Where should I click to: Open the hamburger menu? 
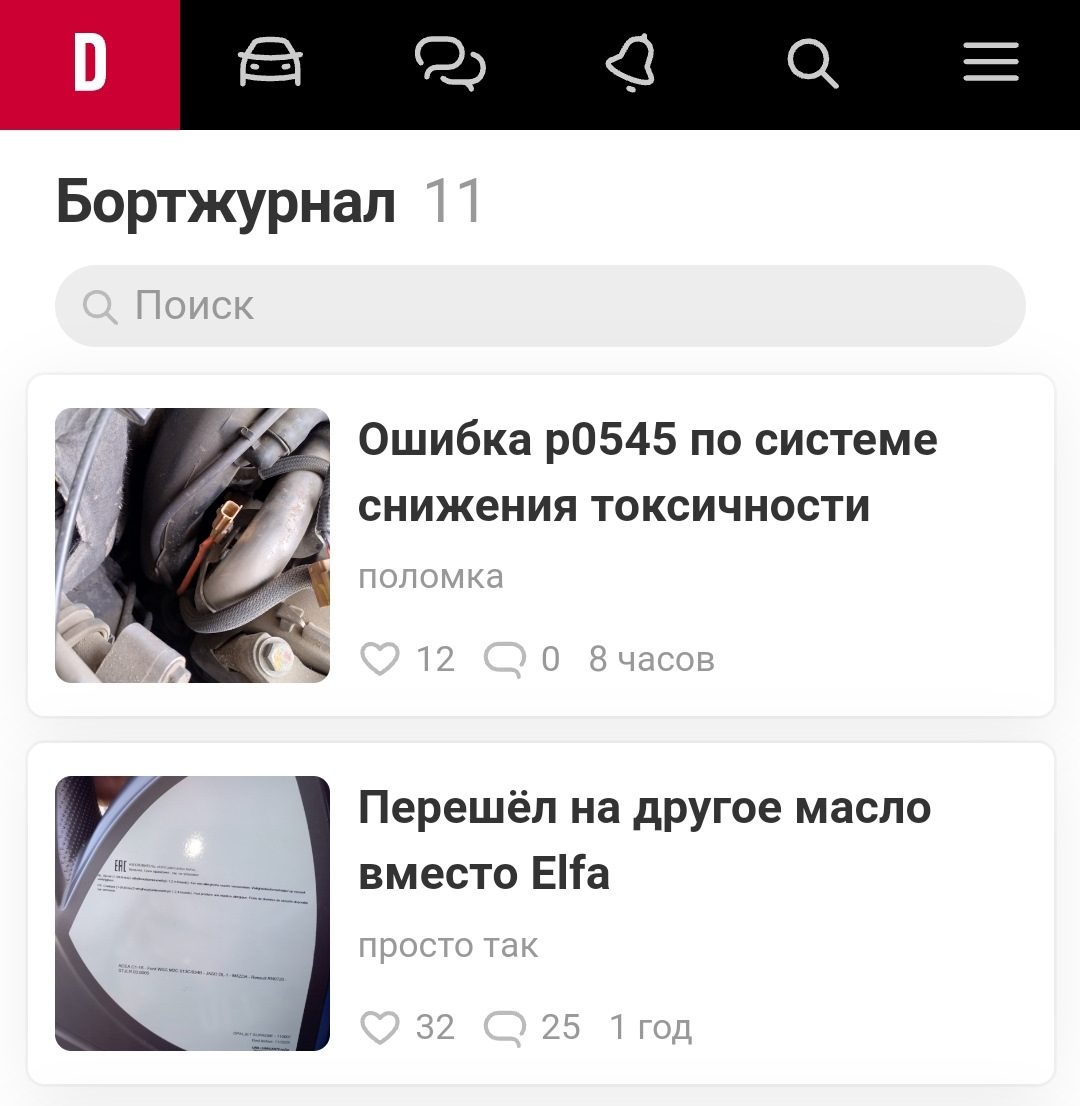(991, 65)
